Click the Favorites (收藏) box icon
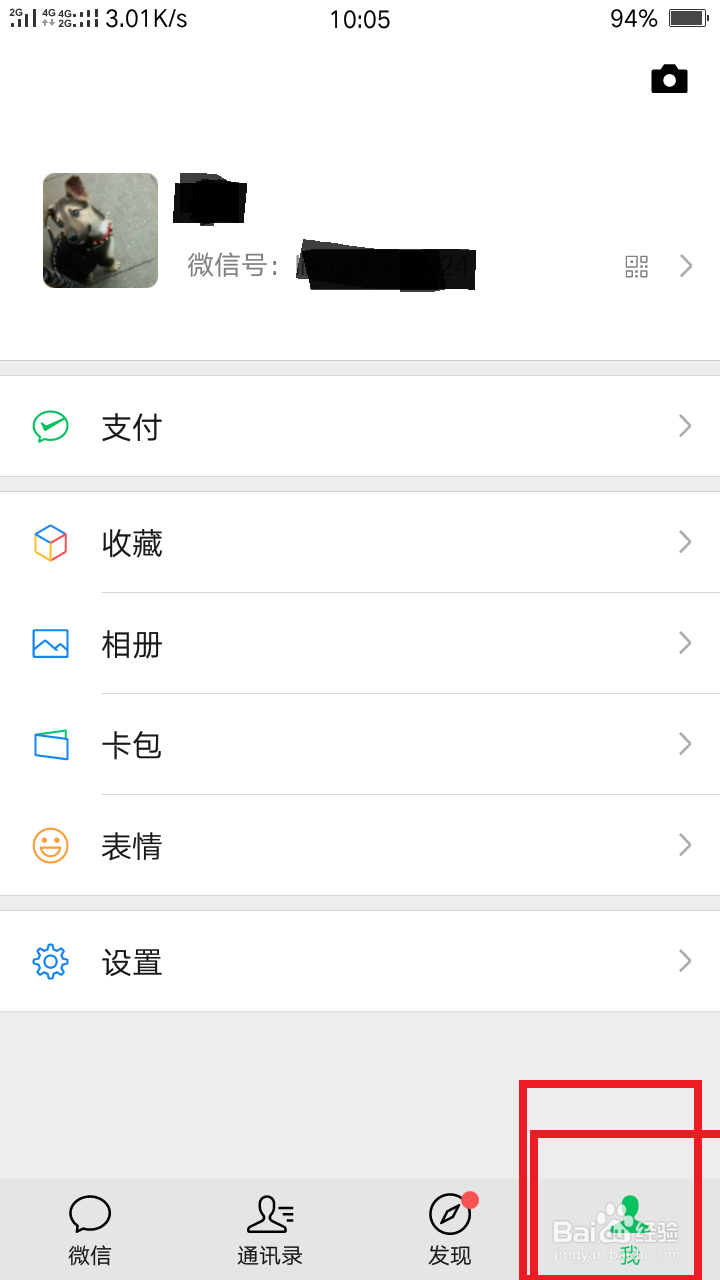Viewport: 720px width, 1280px height. [x=50, y=542]
